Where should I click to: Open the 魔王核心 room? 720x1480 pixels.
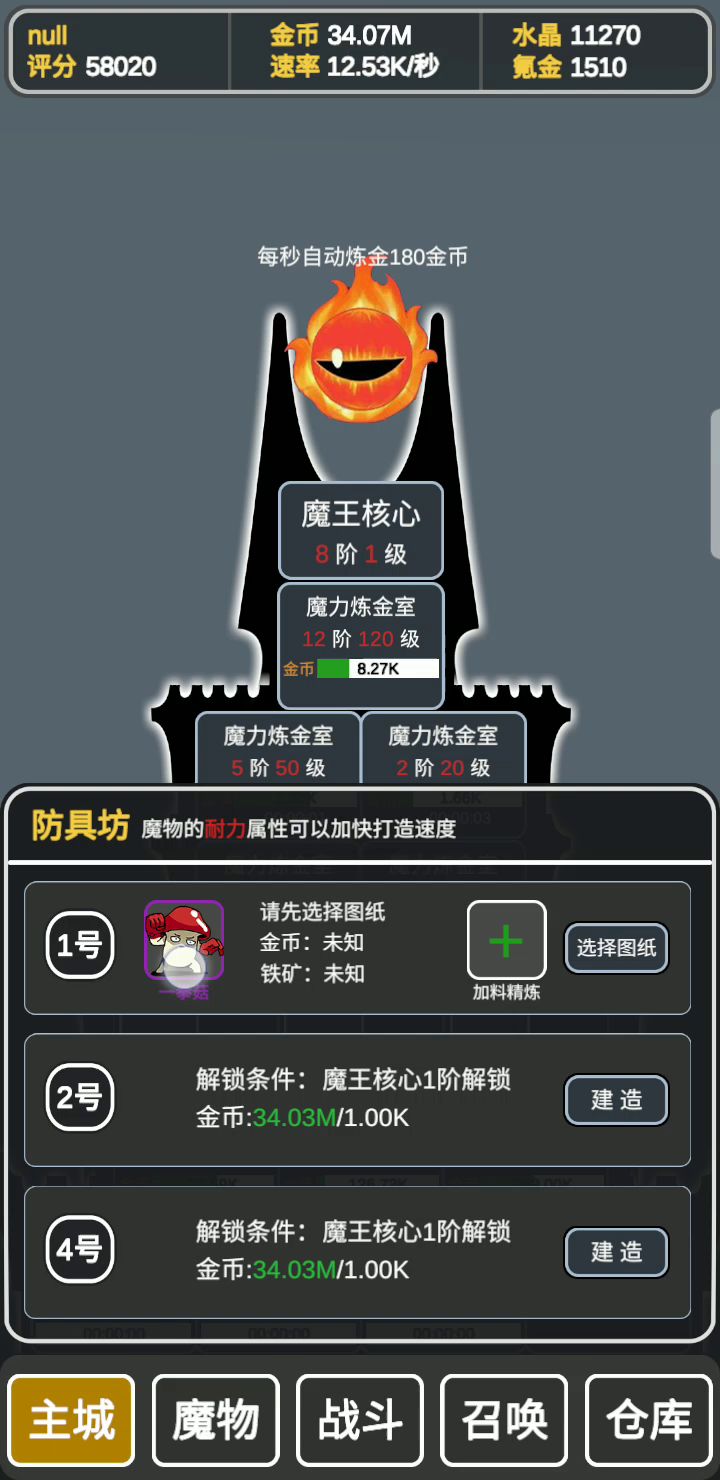[x=361, y=531]
